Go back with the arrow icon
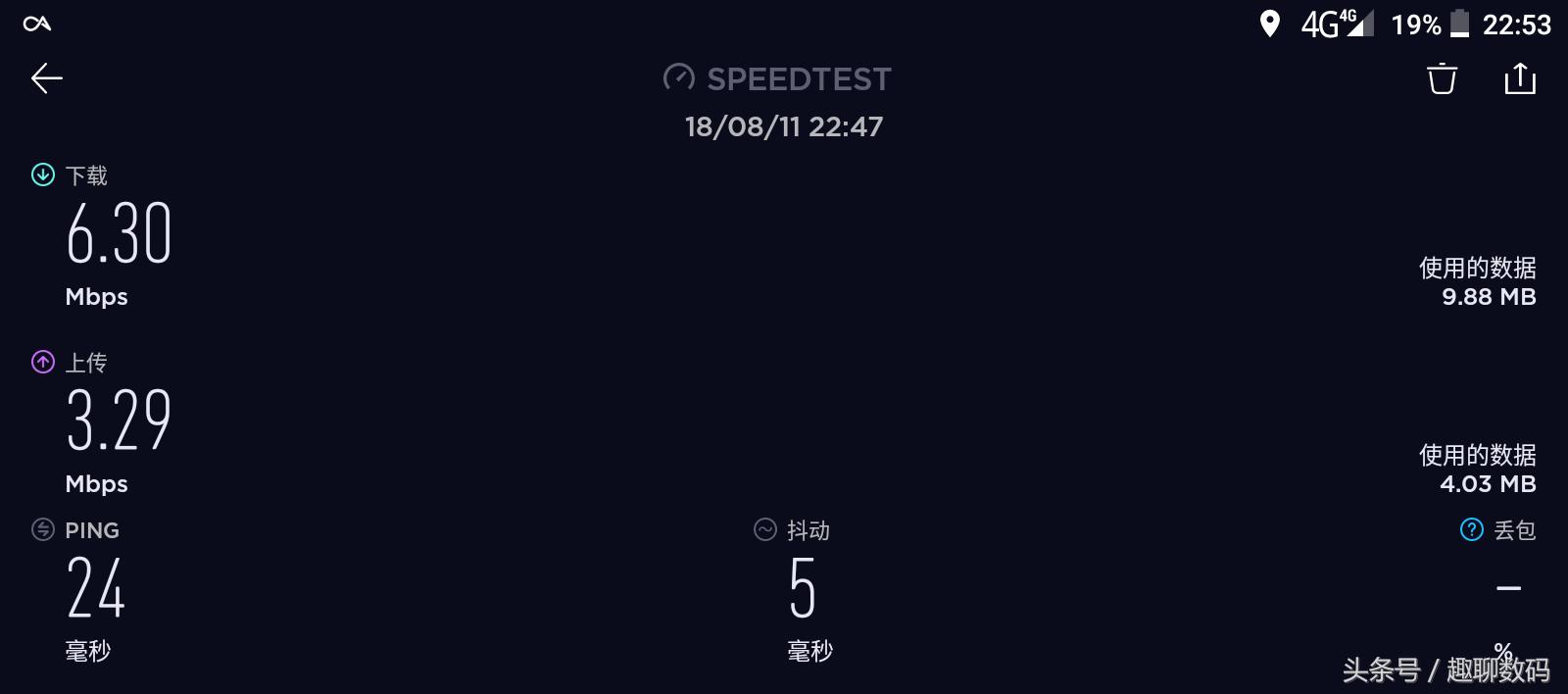Viewport: 1568px width, 694px height. click(46, 78)
